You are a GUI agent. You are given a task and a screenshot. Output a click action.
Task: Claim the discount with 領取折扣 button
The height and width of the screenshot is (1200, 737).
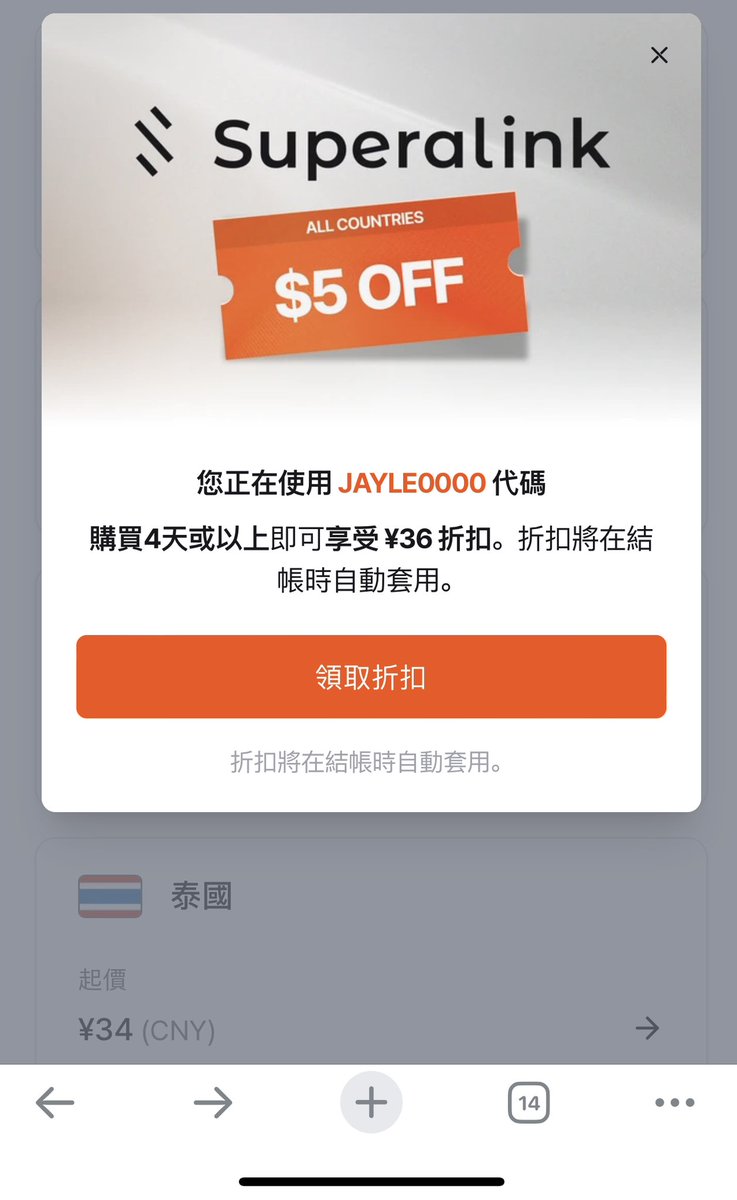pyautogui.click(x=371, y=677)
